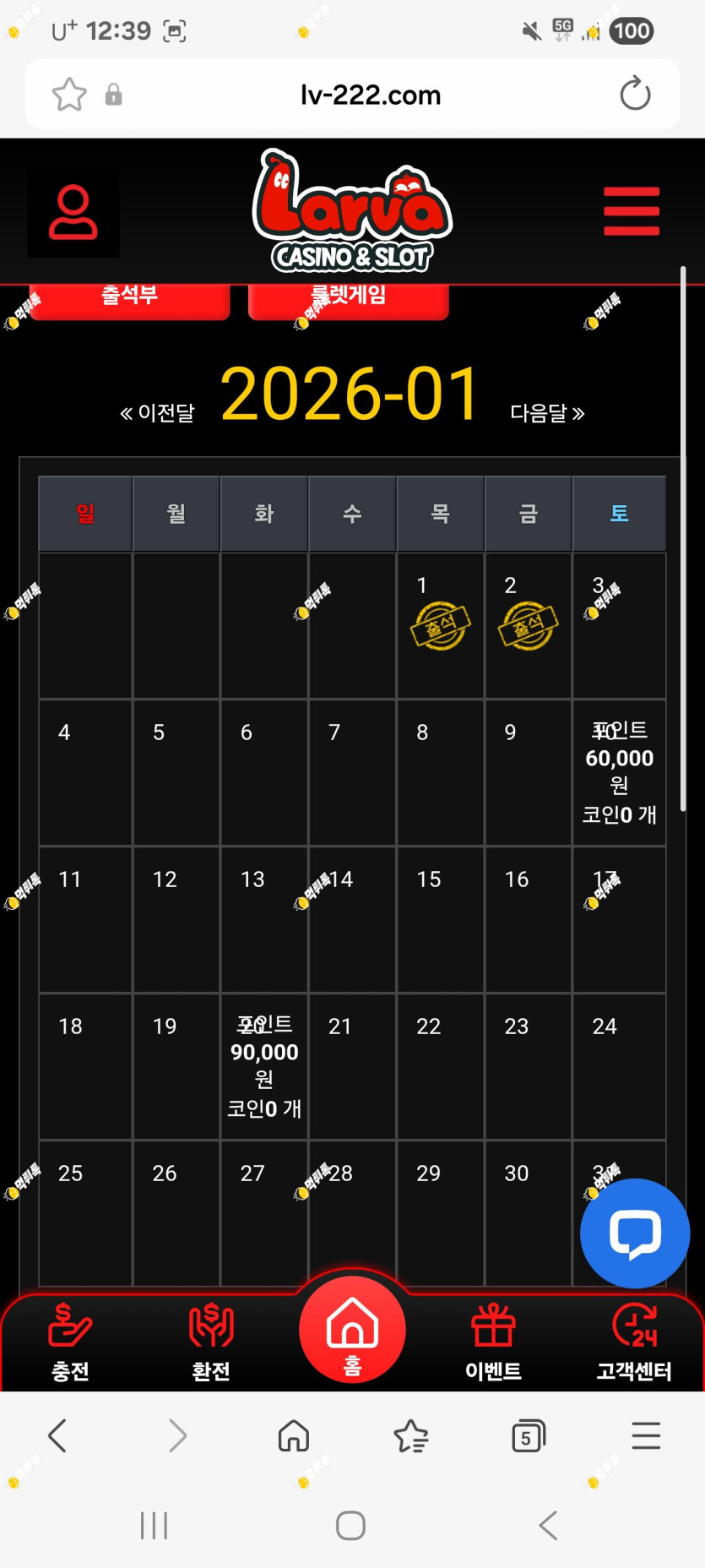Open the user profile icon
The height and width of the screenshot is (1568, 705).
(73, 211)
